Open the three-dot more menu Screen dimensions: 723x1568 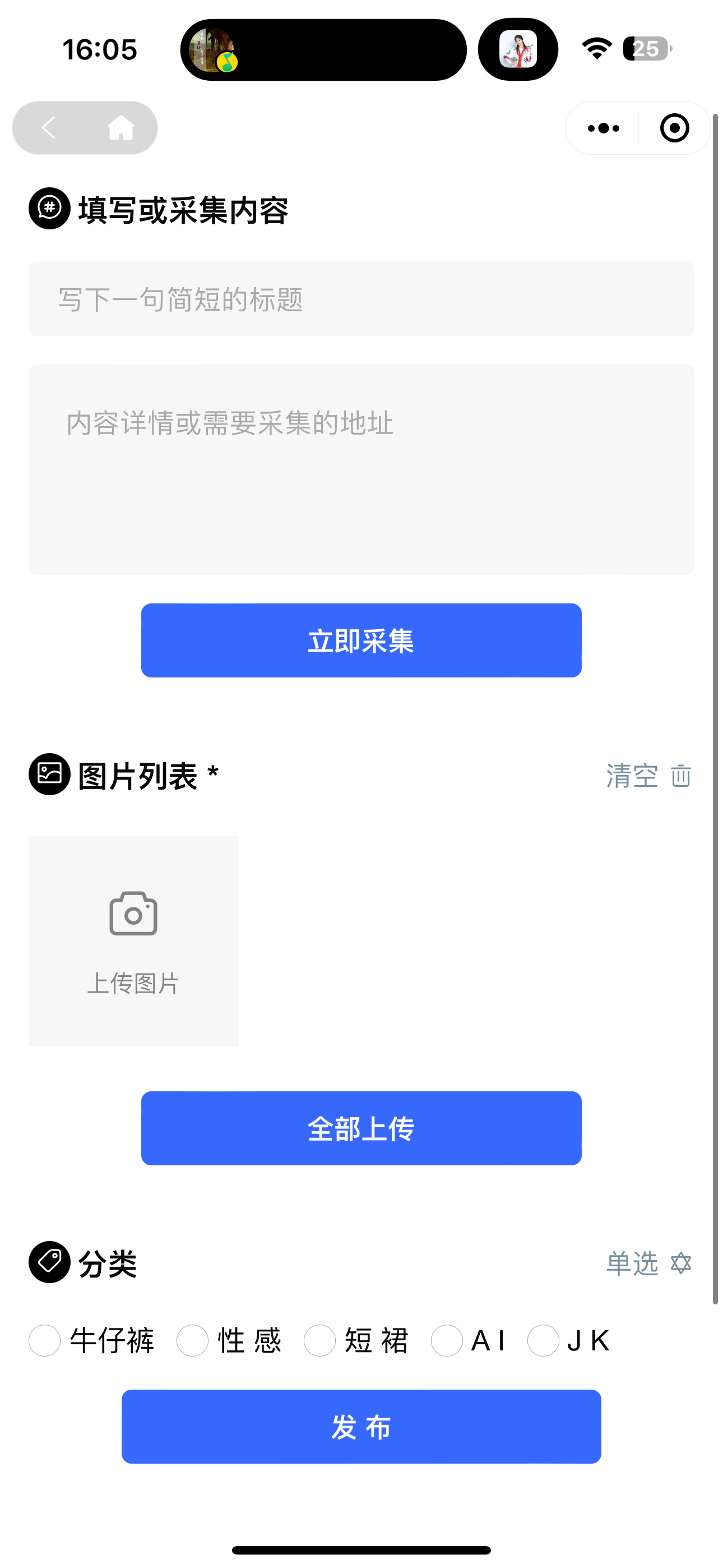tap(603, 128)
